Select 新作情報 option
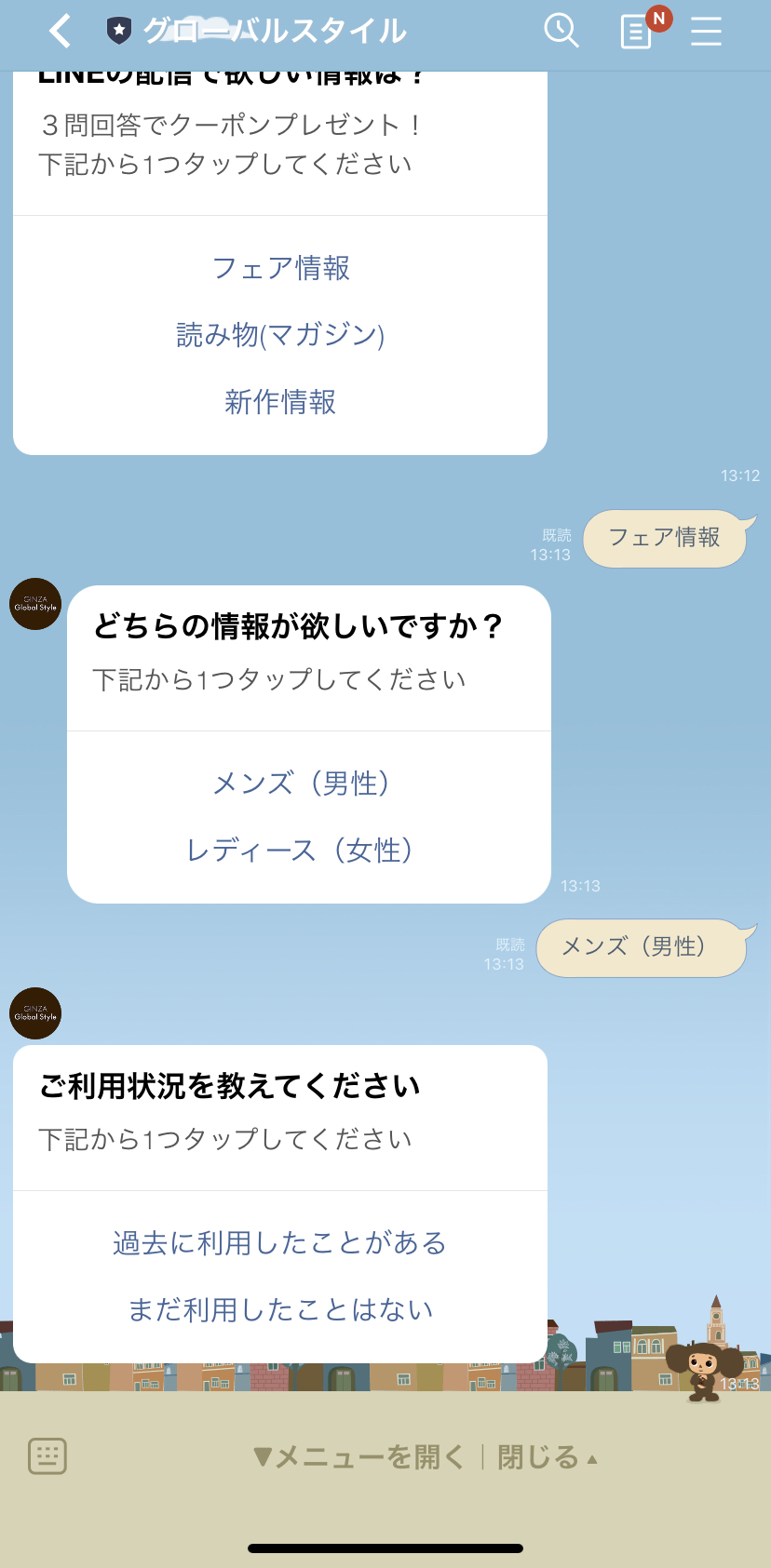Screen dimensions: 771x1568 280,402
